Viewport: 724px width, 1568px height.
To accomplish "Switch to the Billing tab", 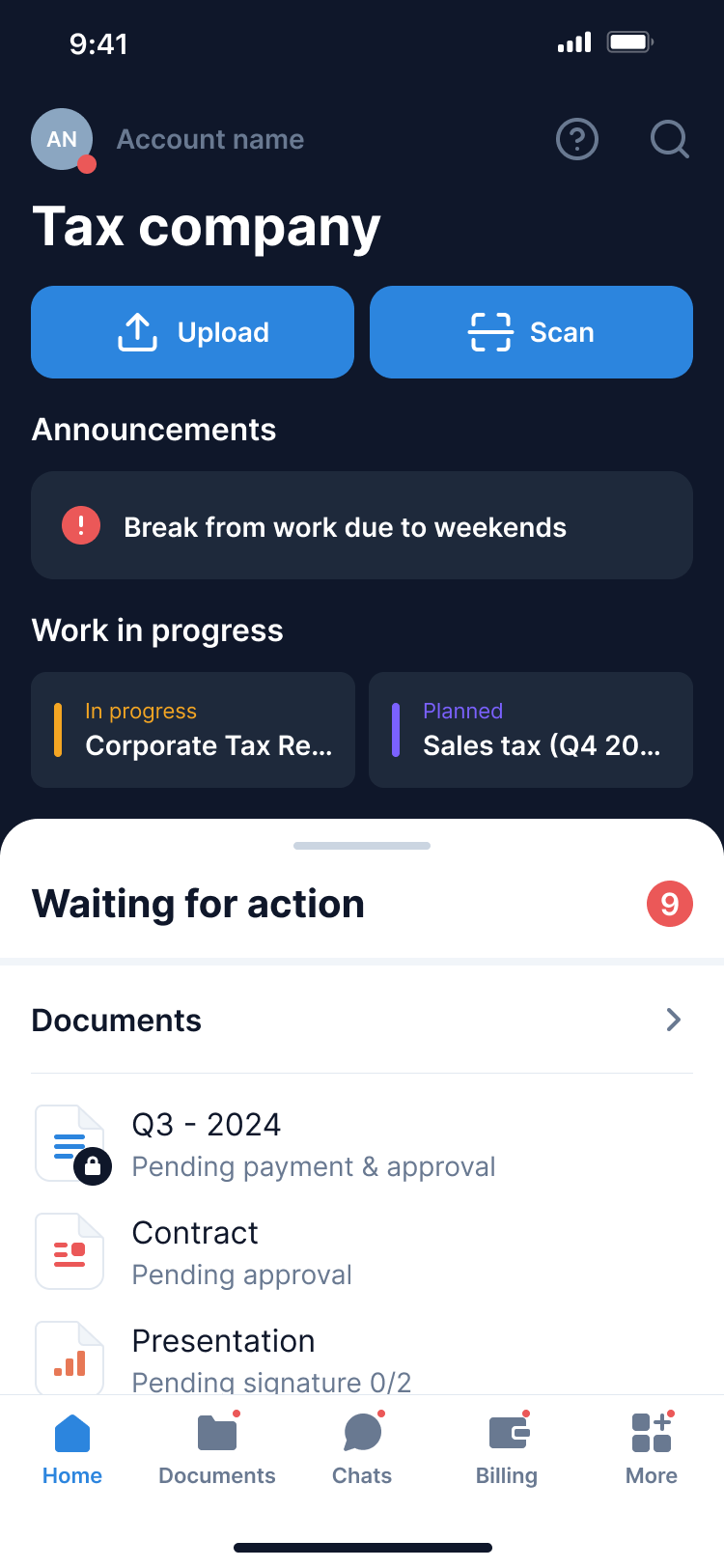I will pyautogui.click(x=507, y=1450).
